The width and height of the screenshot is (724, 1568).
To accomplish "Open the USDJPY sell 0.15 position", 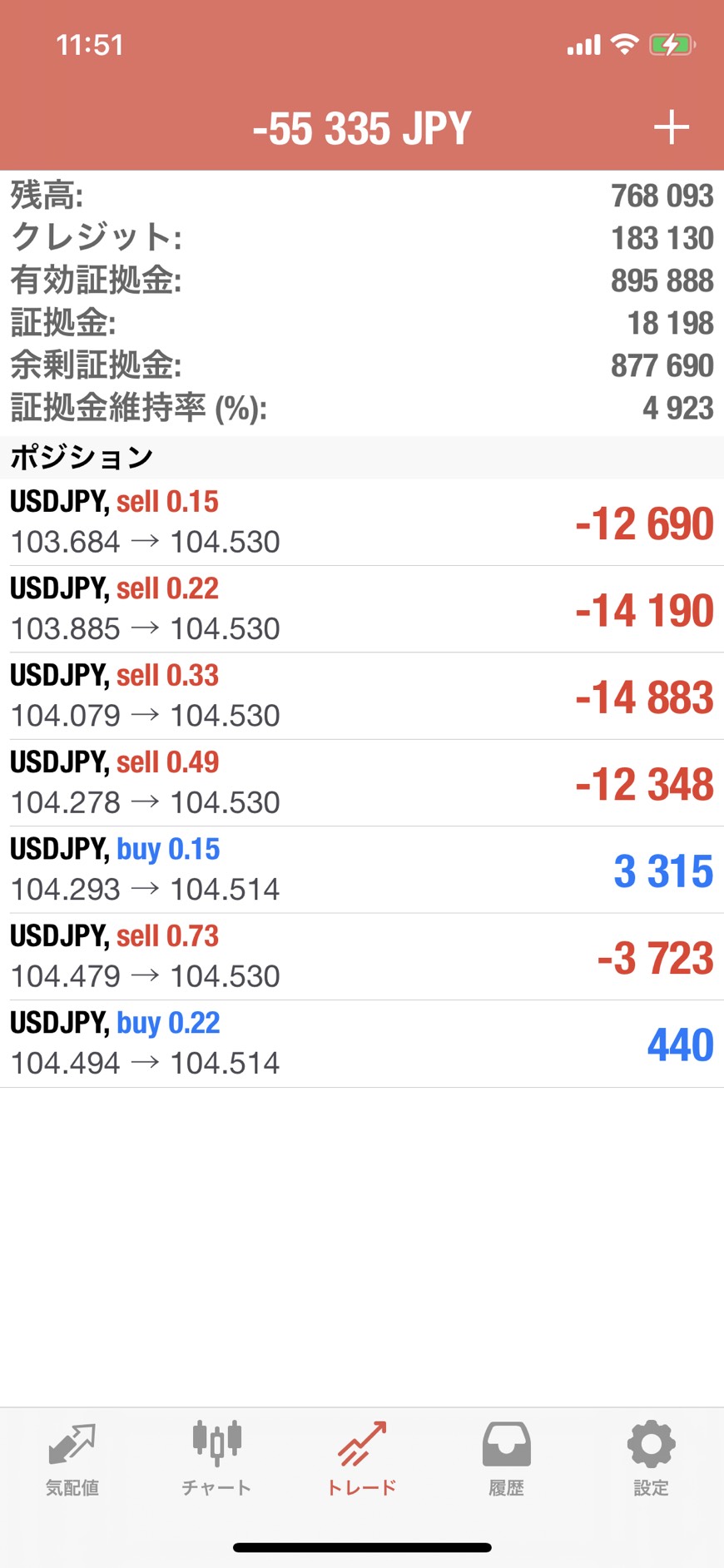I will pos(362,523).
